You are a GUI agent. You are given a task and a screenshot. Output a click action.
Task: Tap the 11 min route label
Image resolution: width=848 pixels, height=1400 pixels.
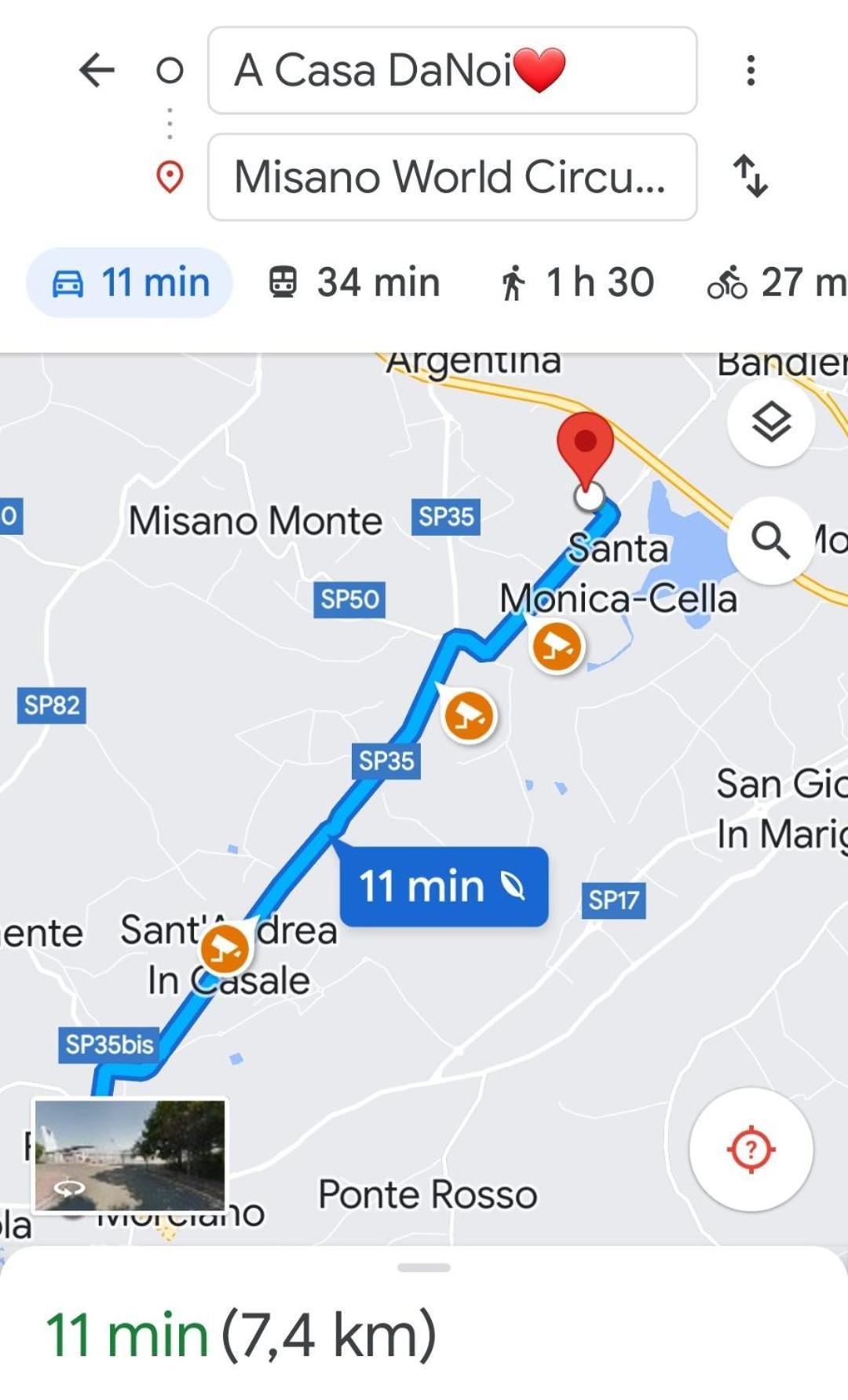[x=444, y=886]
